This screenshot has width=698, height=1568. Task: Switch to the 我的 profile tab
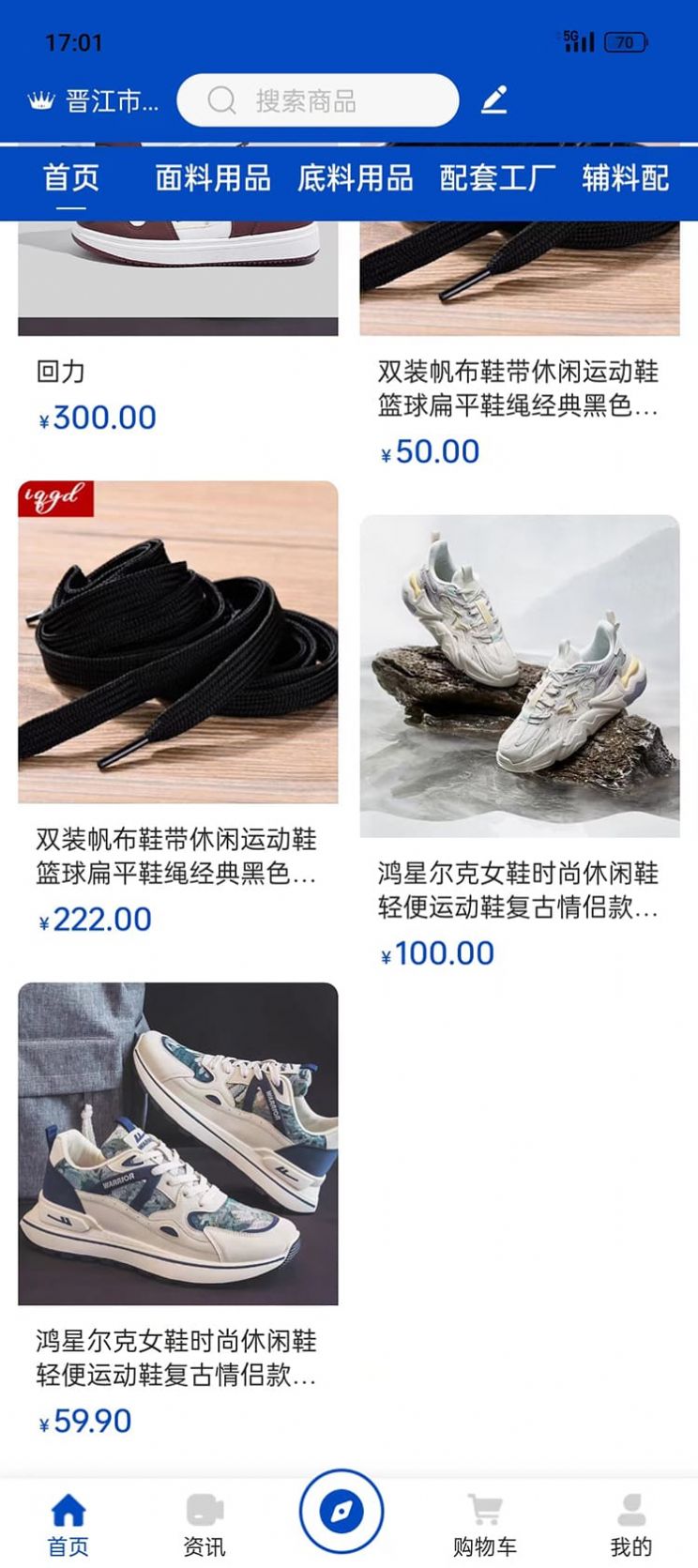coord(630,1524)
